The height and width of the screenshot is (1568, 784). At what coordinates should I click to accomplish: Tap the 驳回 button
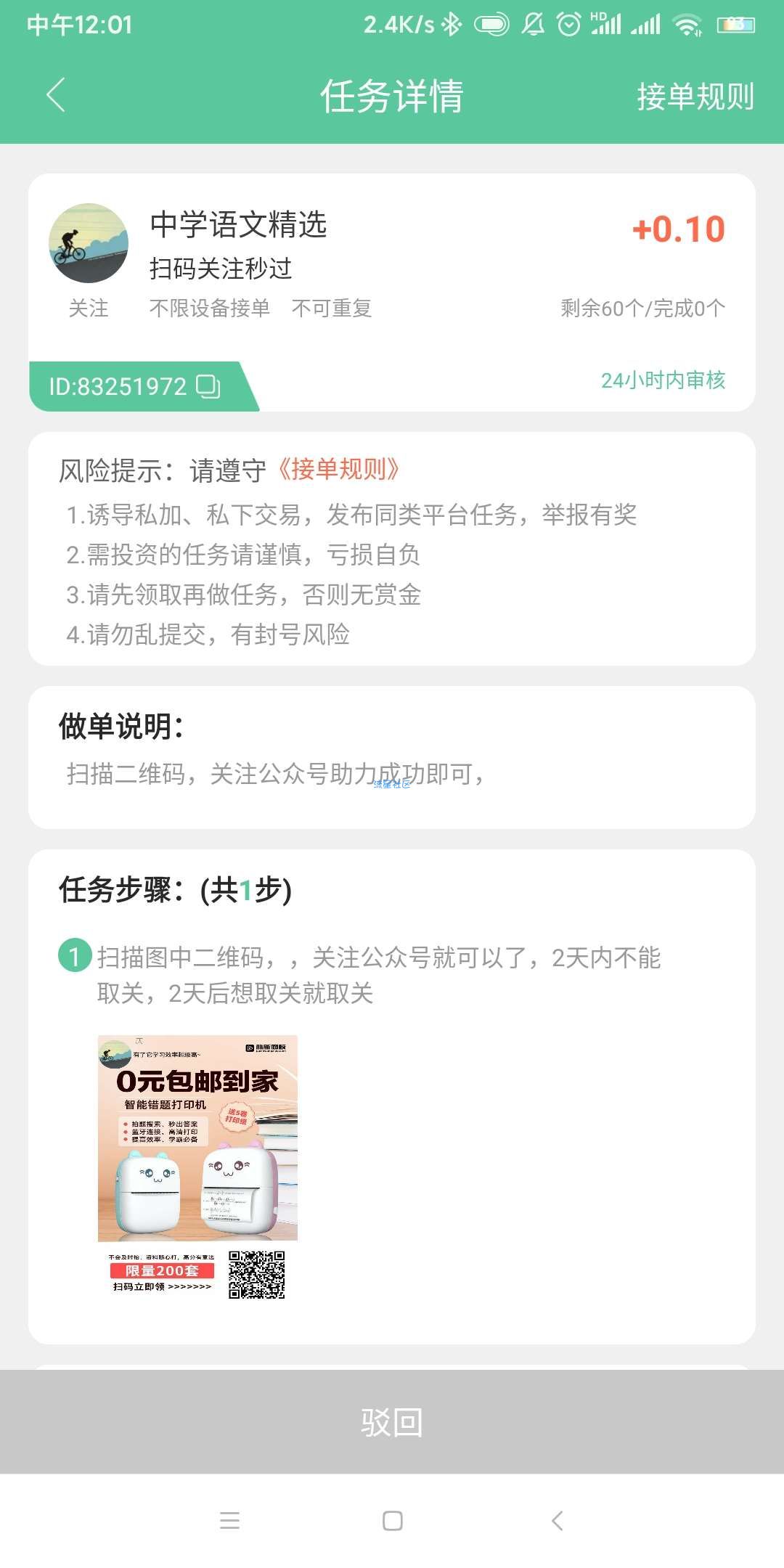tap(392, 1422)
